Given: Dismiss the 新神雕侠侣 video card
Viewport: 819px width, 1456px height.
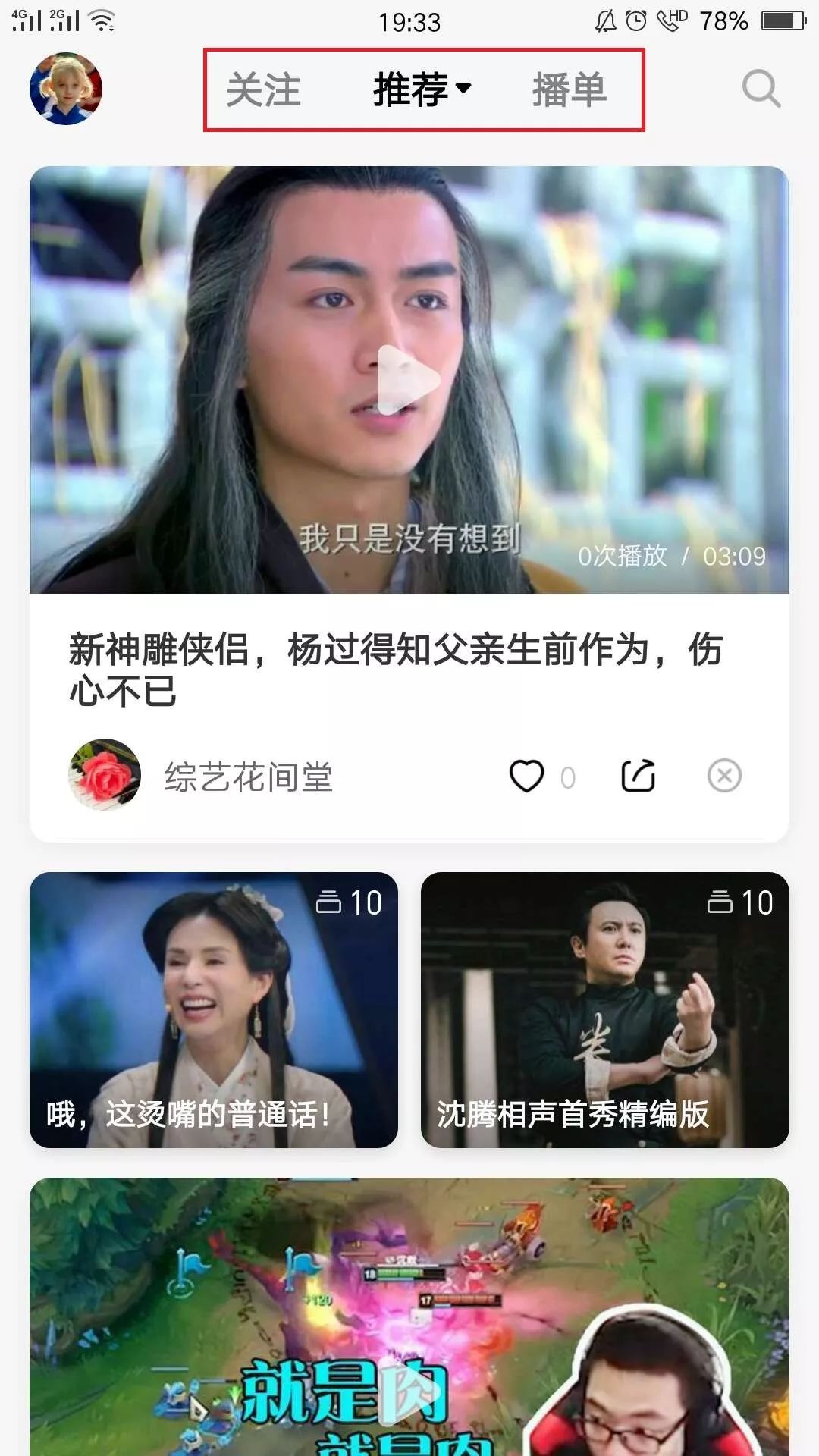Looking at the screenshot, I should (x=724, y=777).
